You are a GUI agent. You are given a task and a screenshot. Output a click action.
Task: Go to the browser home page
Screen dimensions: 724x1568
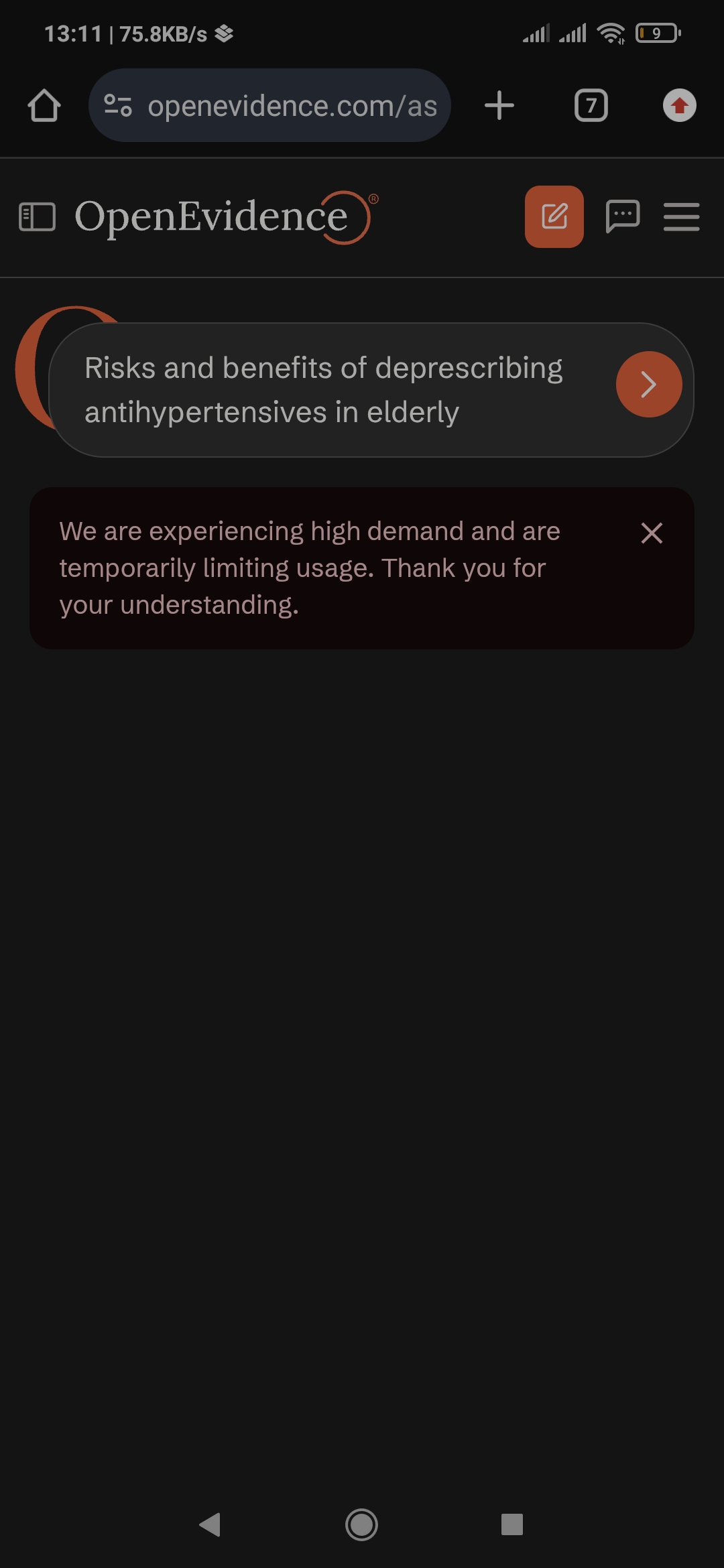click(44, 106)
